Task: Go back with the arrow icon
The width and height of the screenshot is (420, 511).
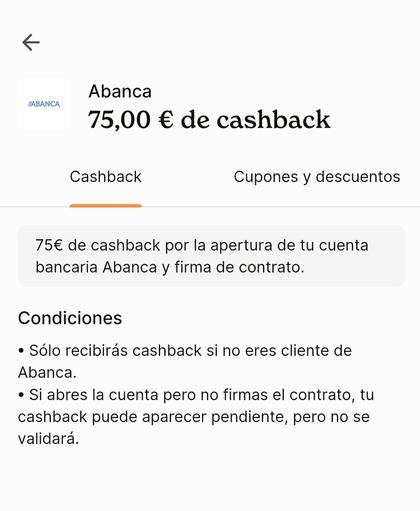Action: pyautogui.click(x=31, y=42)
